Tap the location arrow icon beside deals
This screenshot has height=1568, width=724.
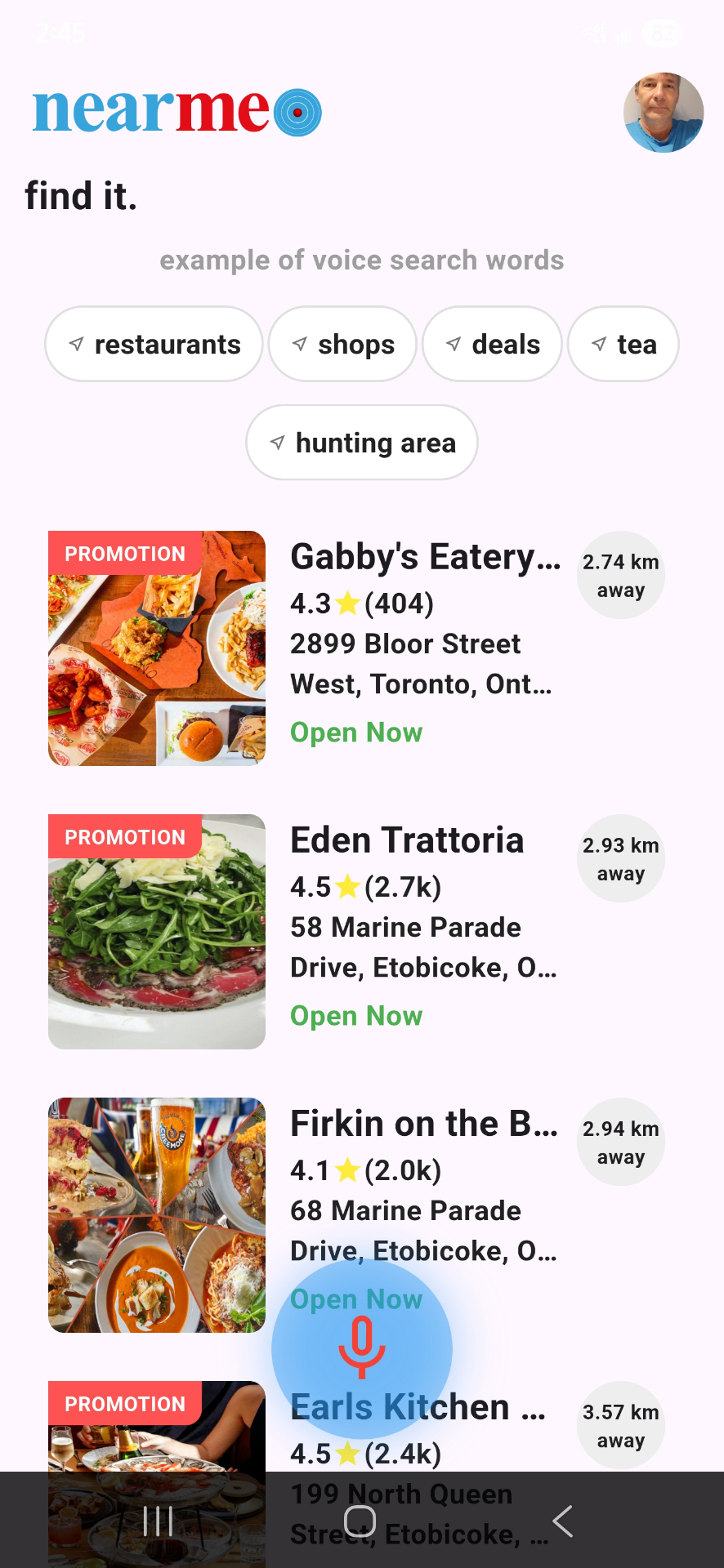point(454,344)
